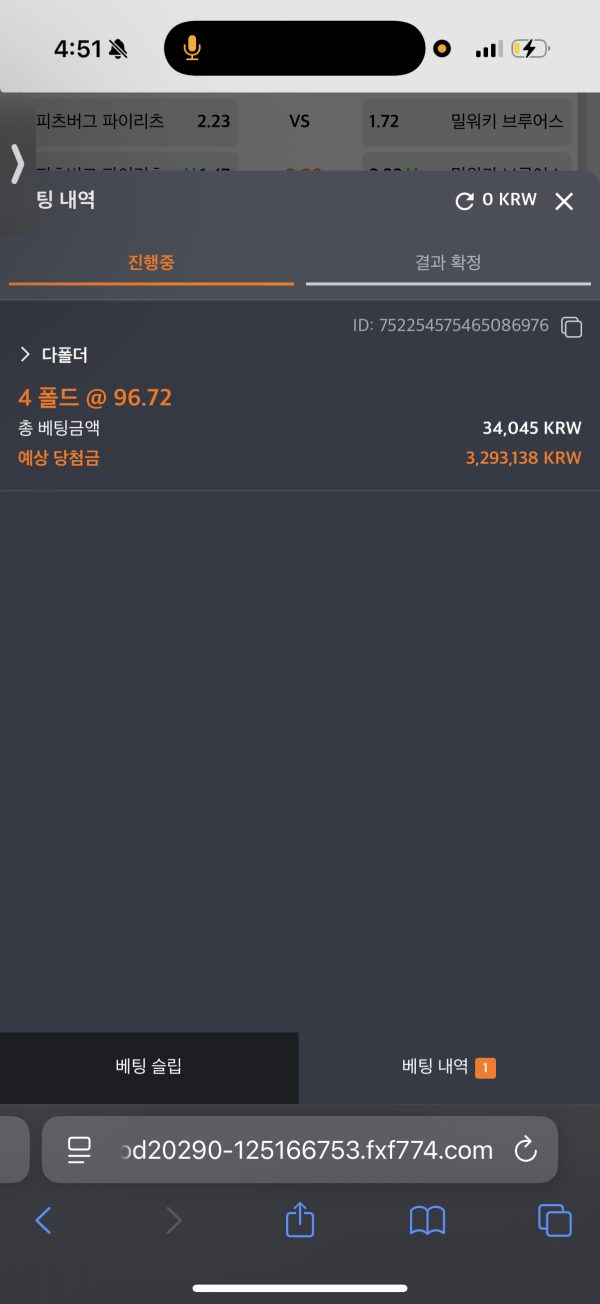Image resolution: width=600 pixels, height=1304 pixels.
Task: Open the side panel arrow
Action: pos(16,164)
